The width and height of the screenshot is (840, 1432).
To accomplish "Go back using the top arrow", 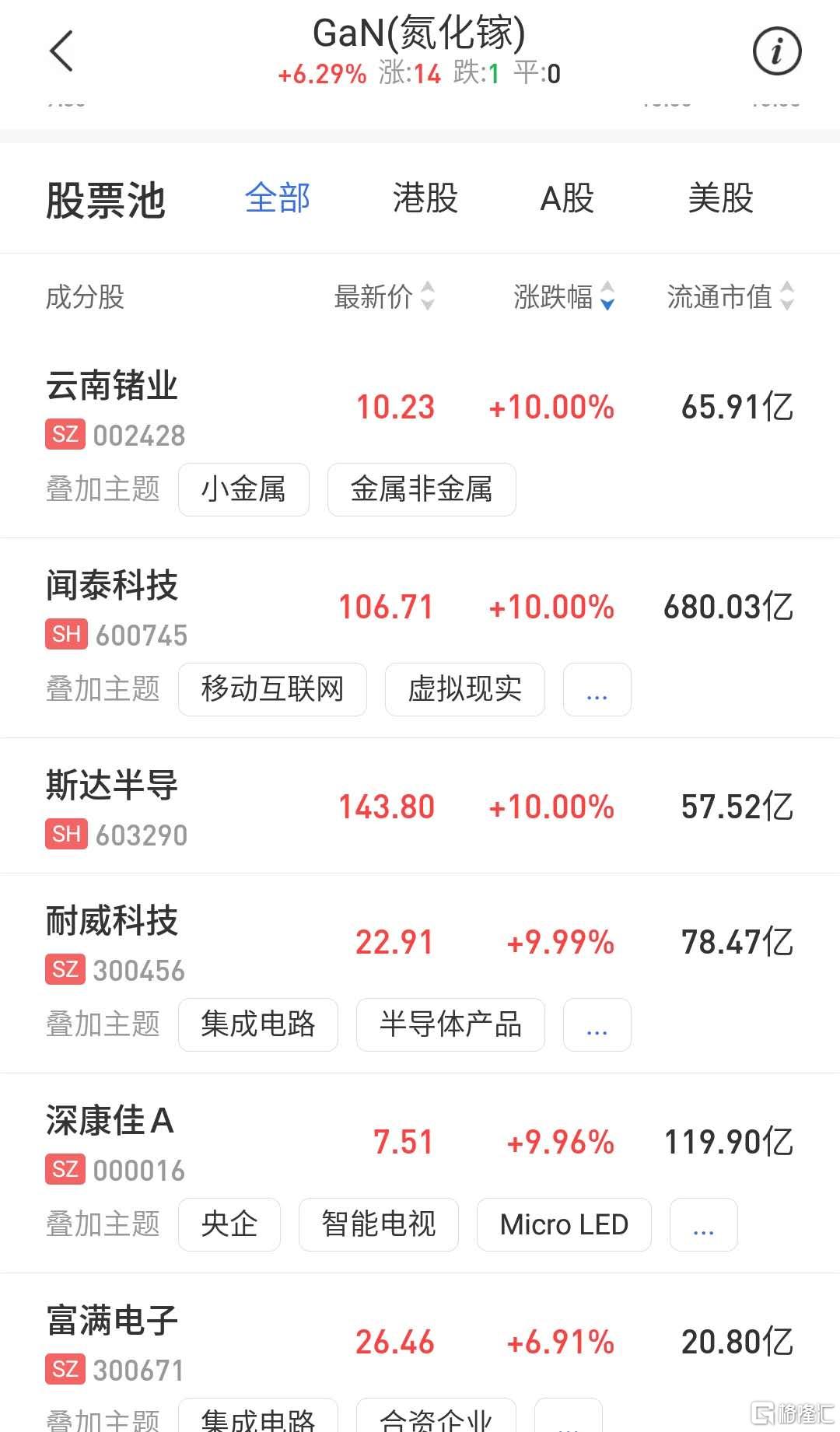I will [61, 51].
